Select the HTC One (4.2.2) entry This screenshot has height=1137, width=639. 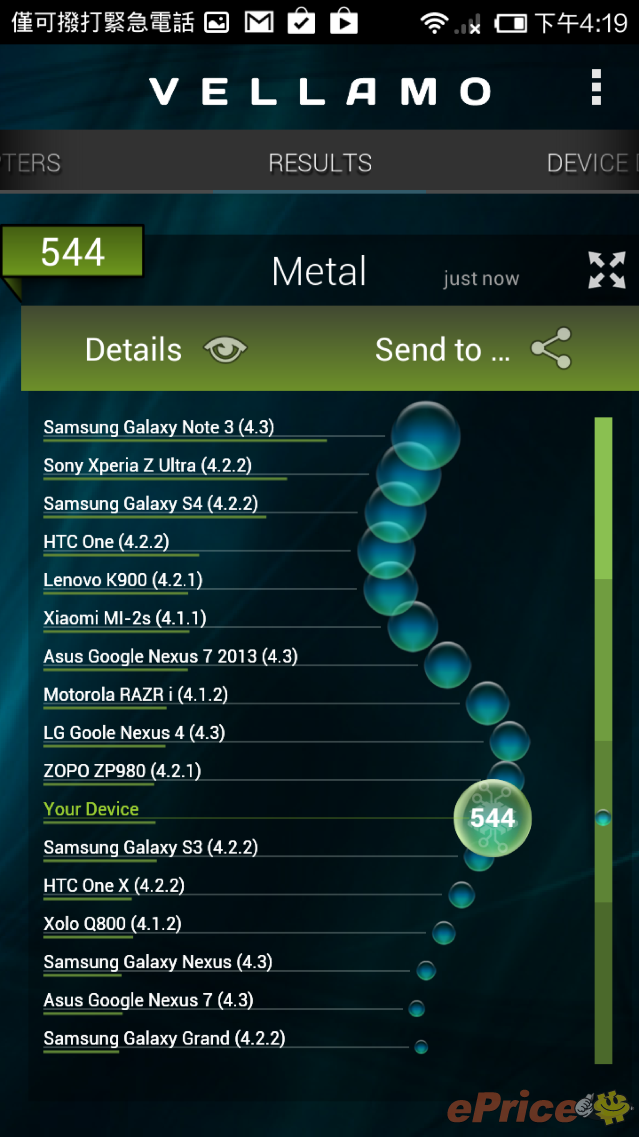coord(107,542)
